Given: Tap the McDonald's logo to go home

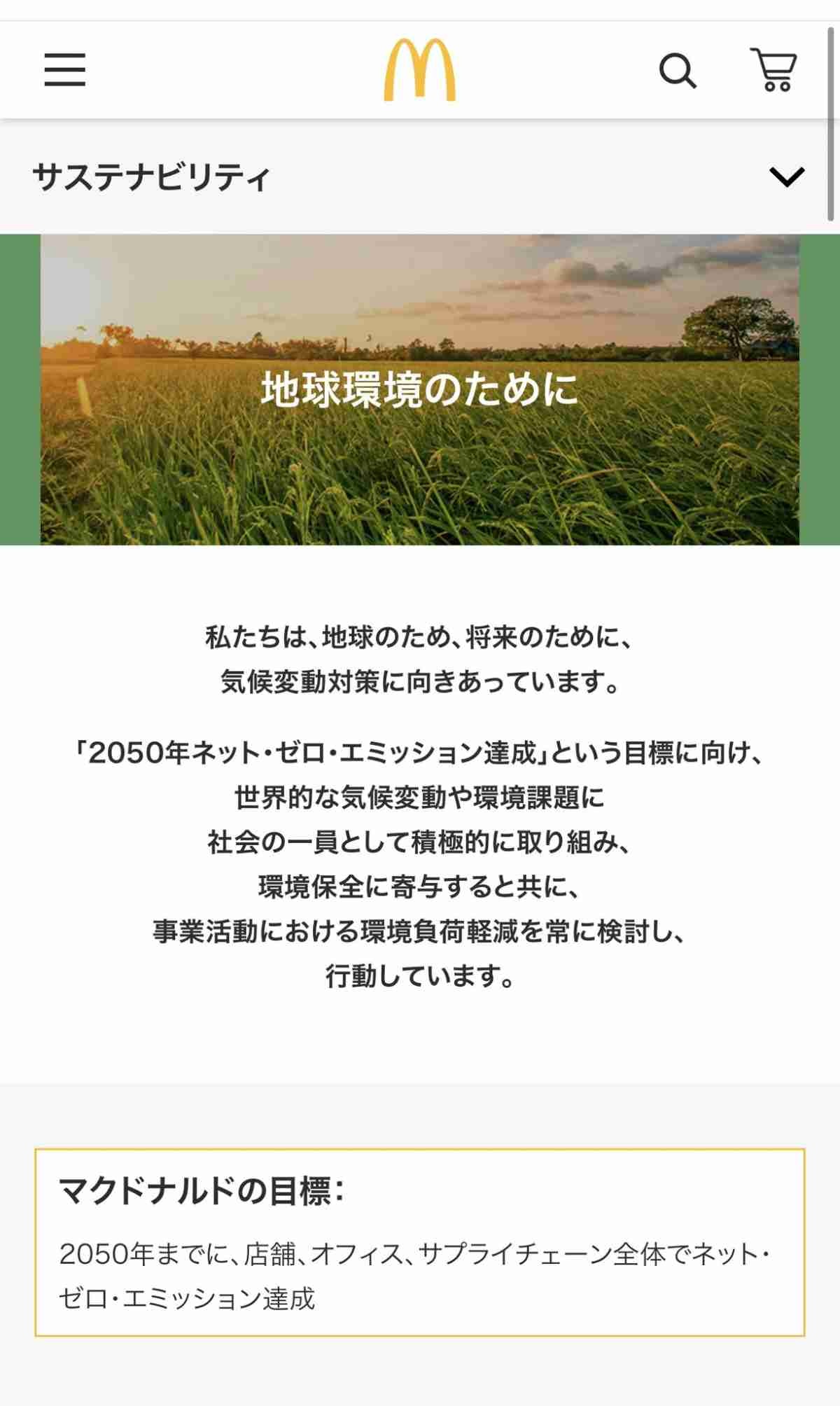Looking at the screenshot, I should [420, 70].
